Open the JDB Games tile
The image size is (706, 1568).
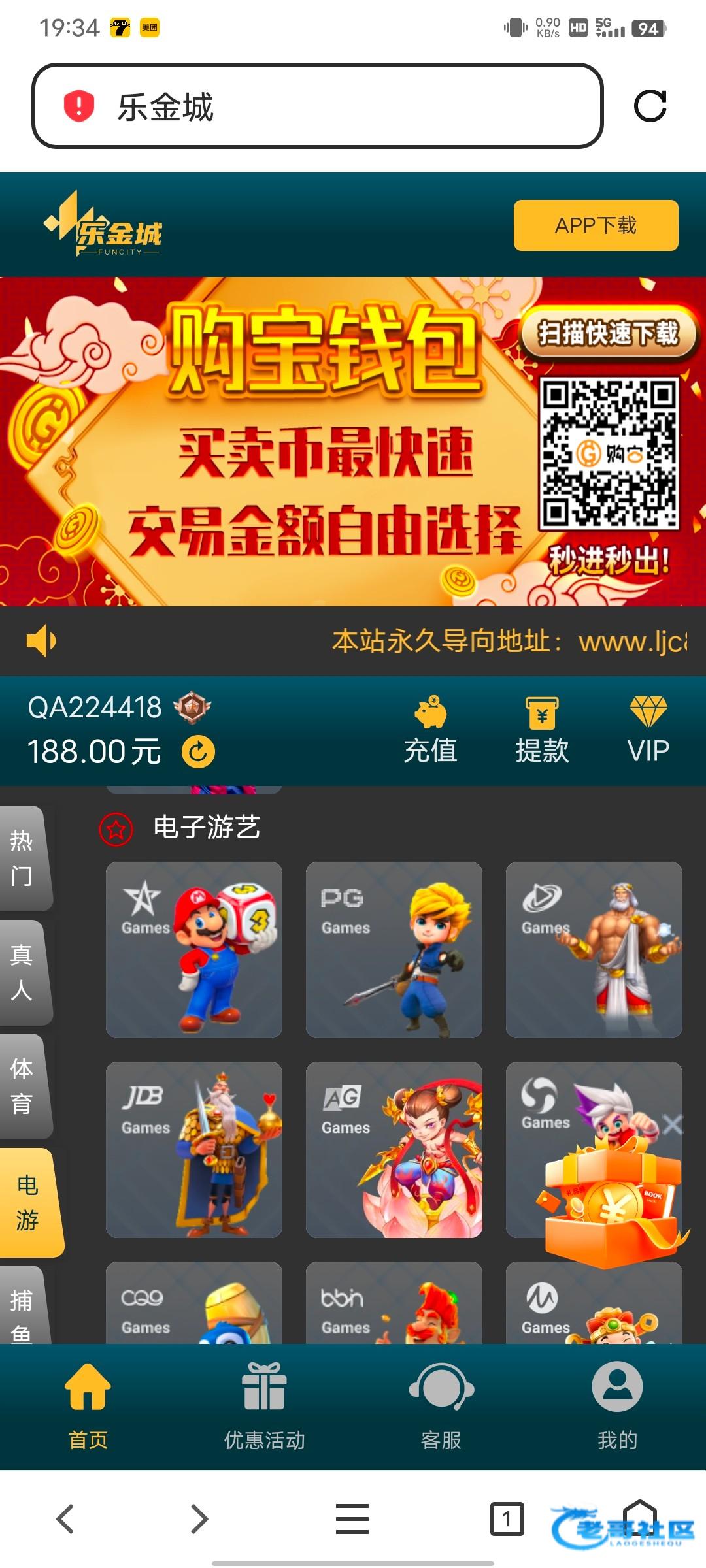[x=193, y=1149]
